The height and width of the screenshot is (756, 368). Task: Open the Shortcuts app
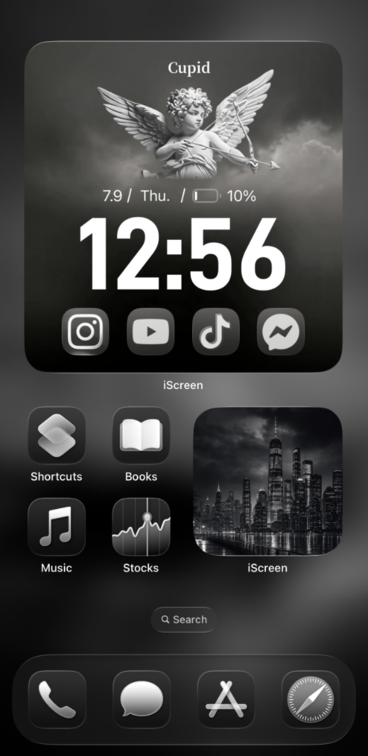tap(56, 435)
